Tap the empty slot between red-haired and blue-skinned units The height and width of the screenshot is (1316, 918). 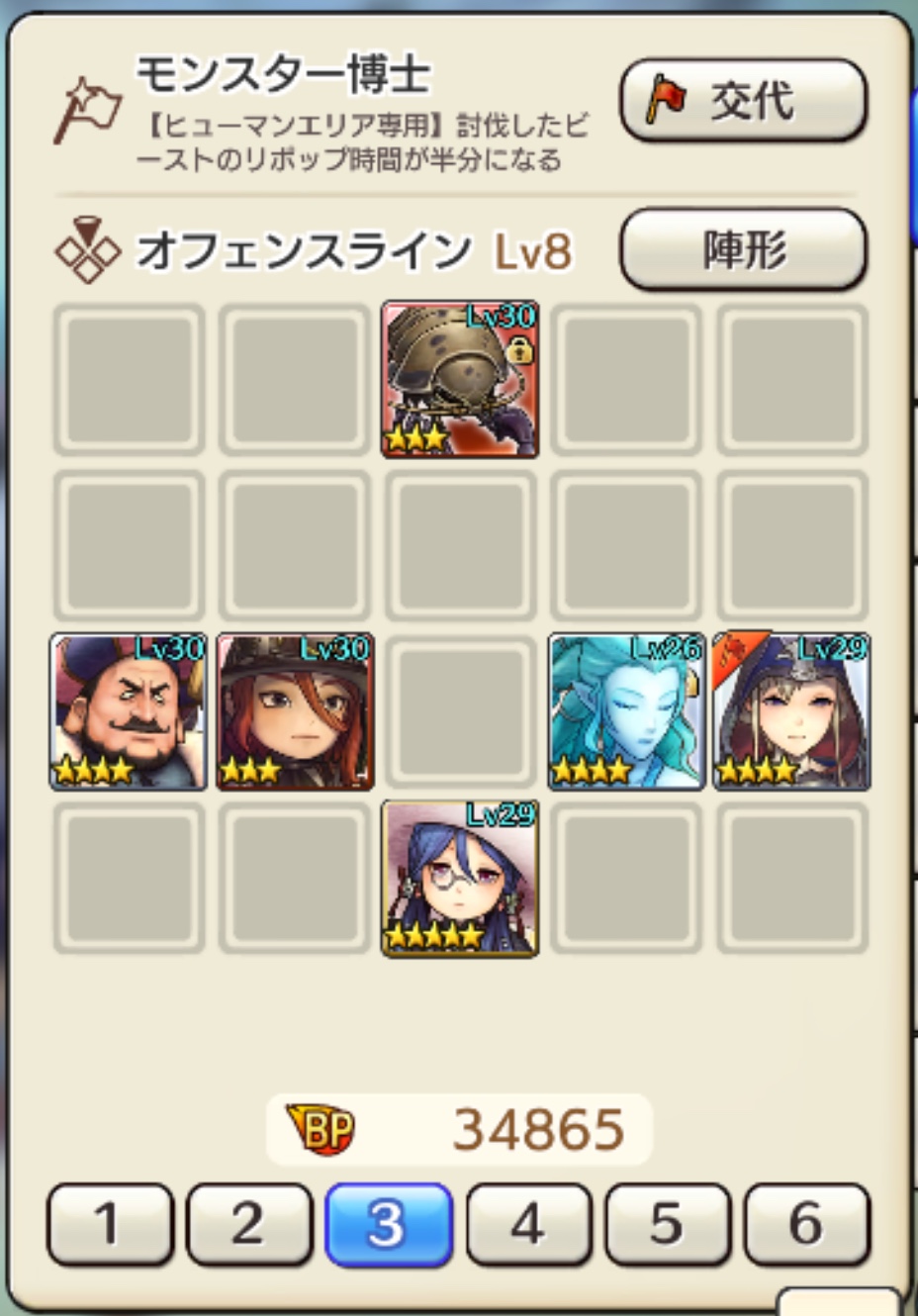click(x=460, y=712)
